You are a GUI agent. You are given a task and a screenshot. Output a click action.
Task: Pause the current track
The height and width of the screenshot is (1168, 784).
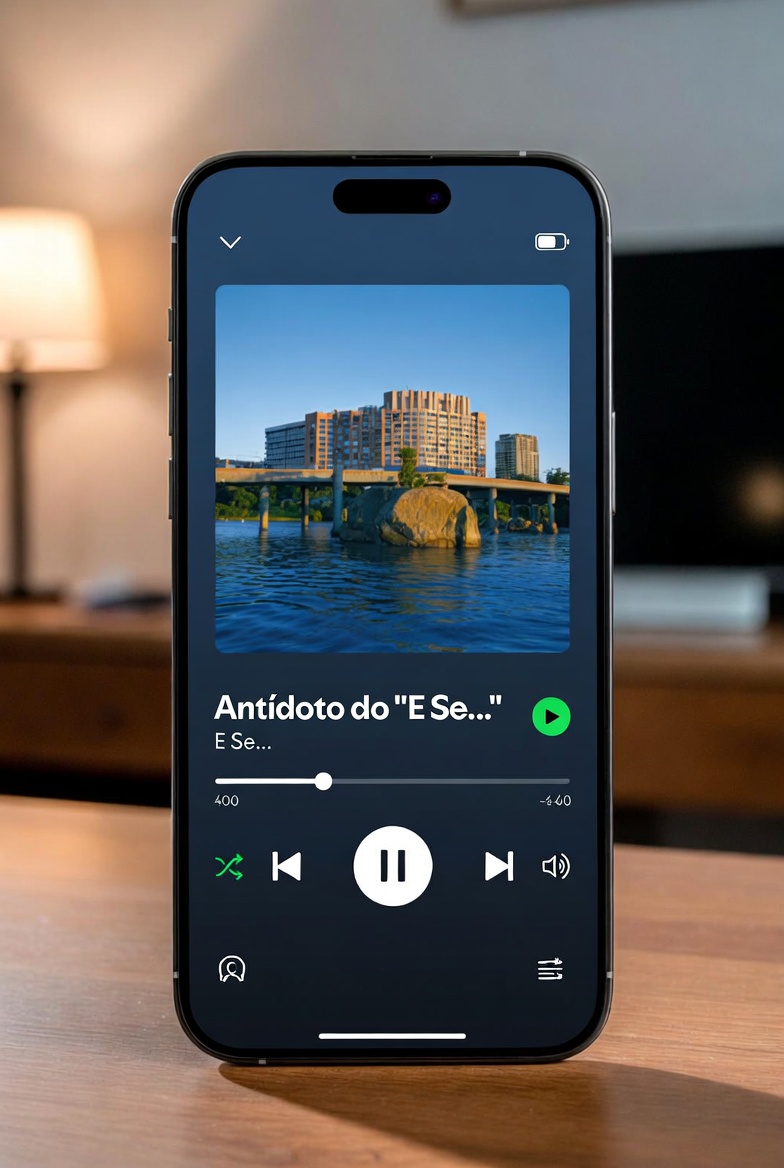[x=393, y=866]
